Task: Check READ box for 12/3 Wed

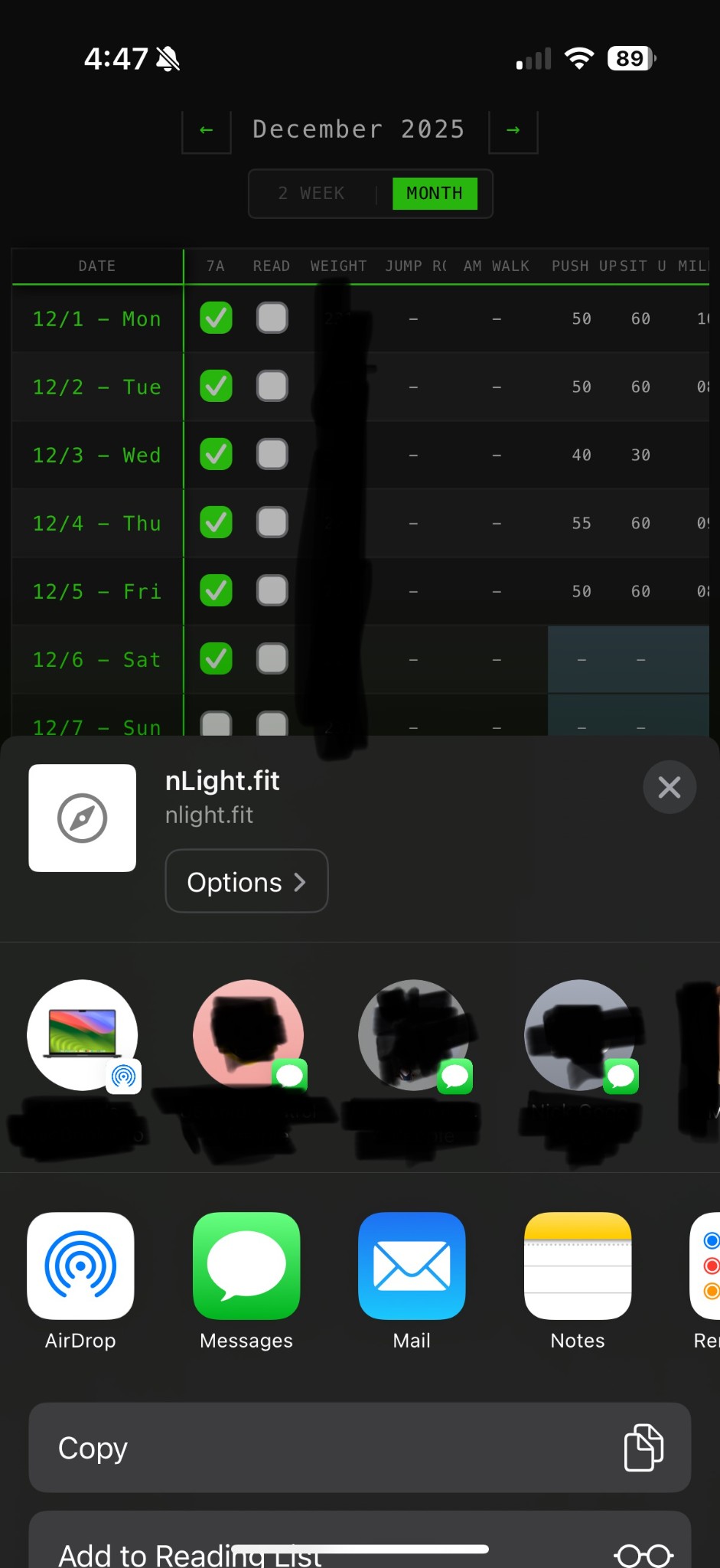Action: coord(272,455)
